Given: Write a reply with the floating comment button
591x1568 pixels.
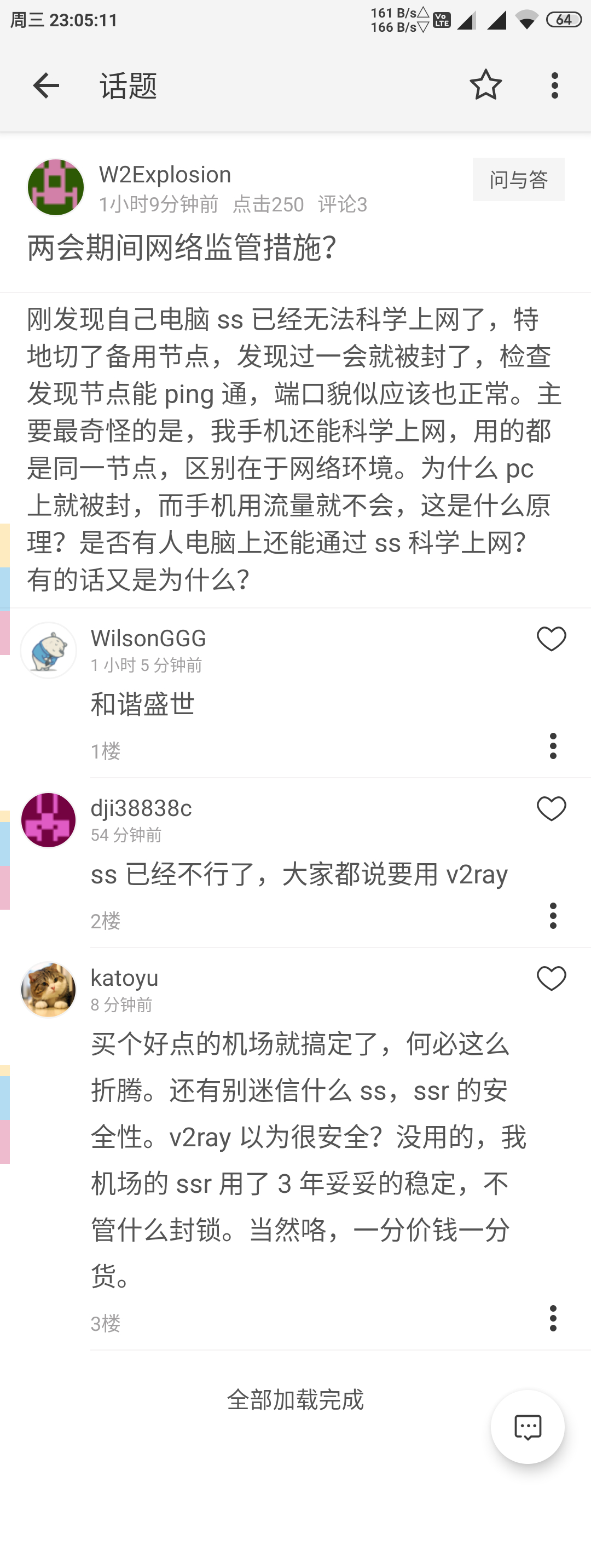Looking at the screenshot, I should tap(527, 1427).
